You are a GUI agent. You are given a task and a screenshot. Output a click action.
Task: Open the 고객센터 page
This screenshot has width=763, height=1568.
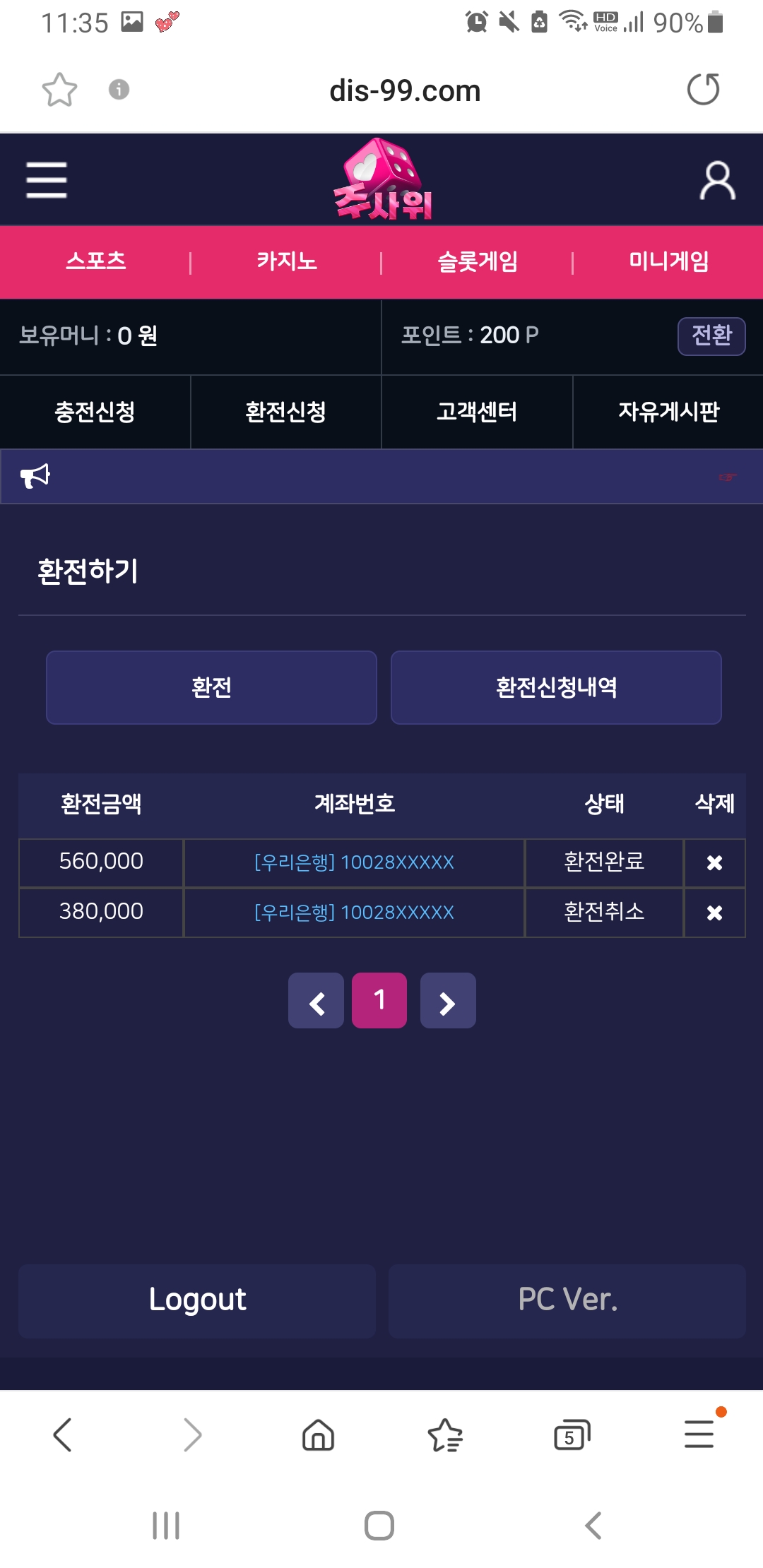point(477,412)
